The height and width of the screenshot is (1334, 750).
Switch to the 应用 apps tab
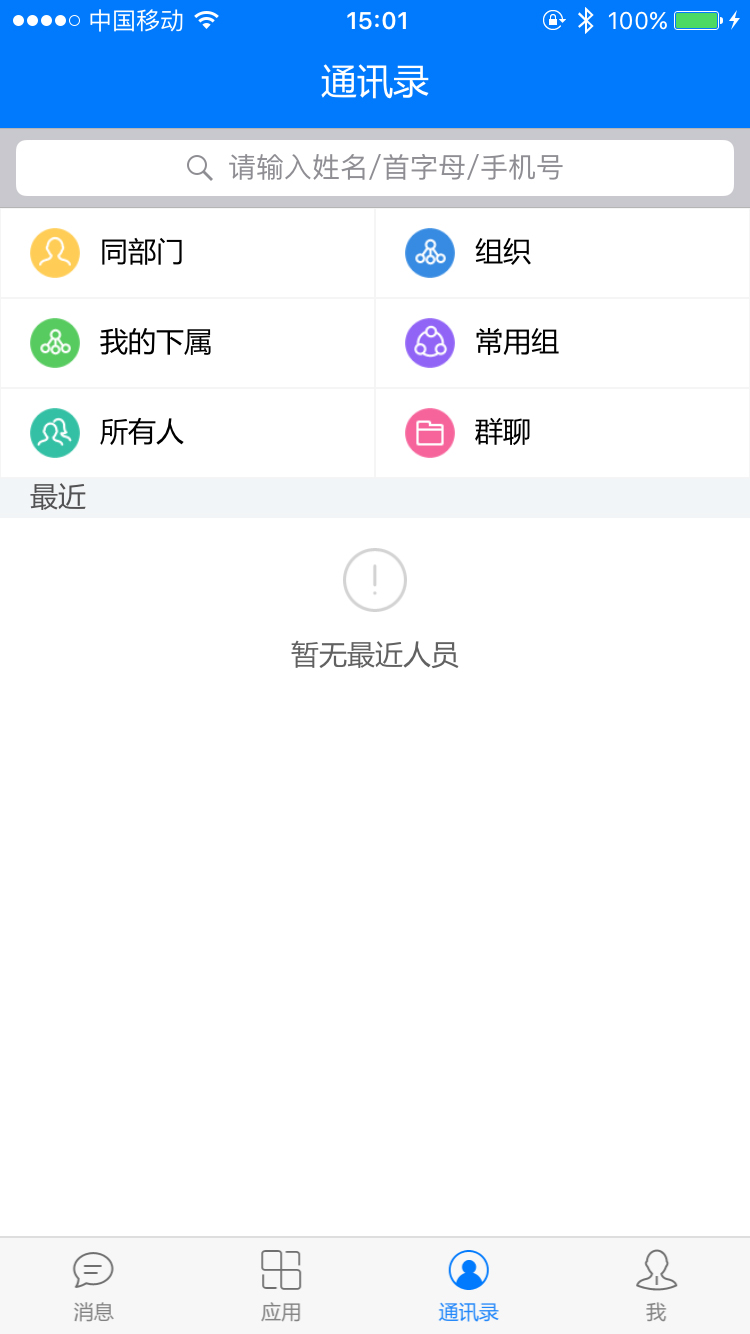[281, 1286]
